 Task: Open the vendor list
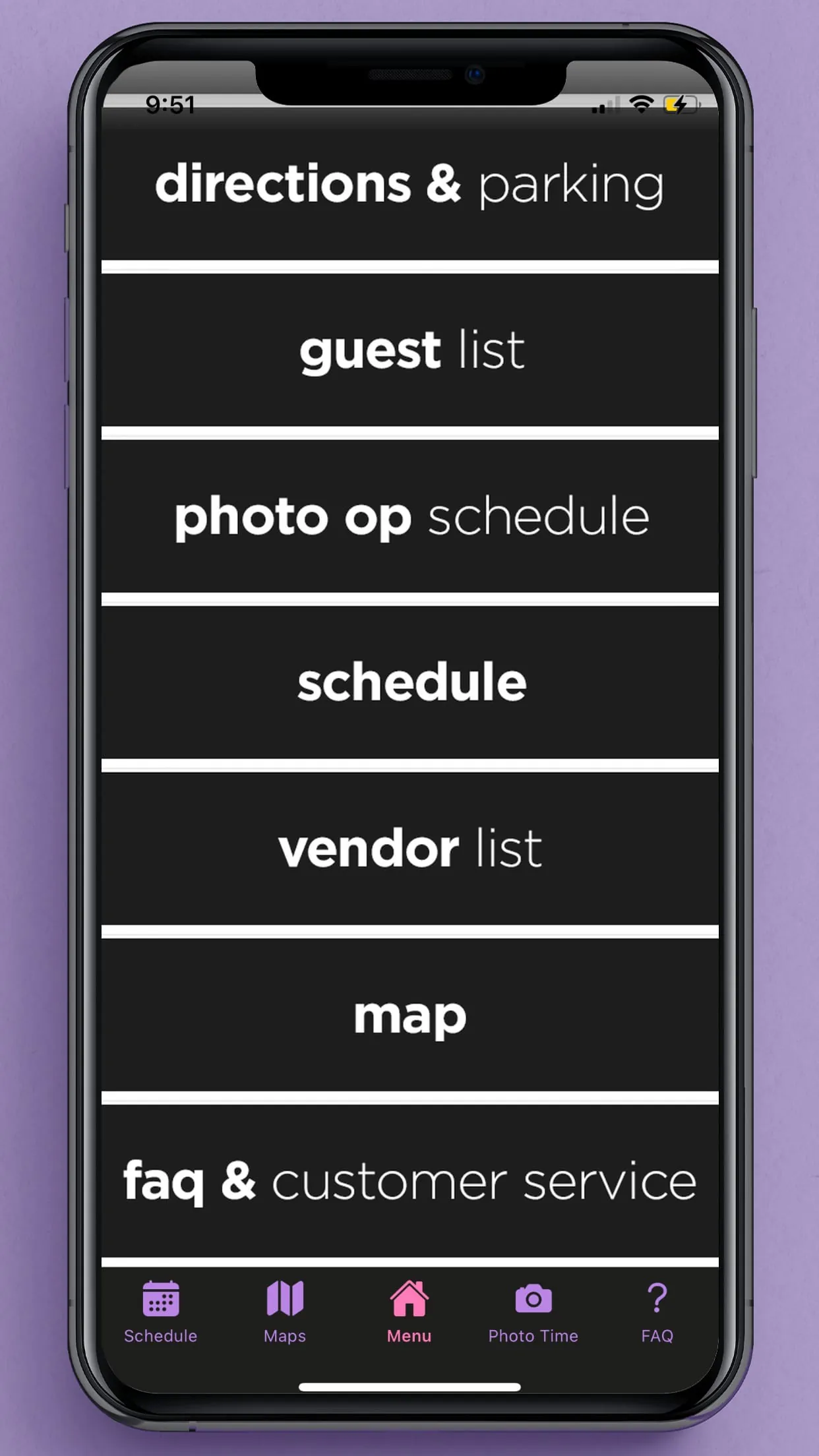tap(409, 849)
